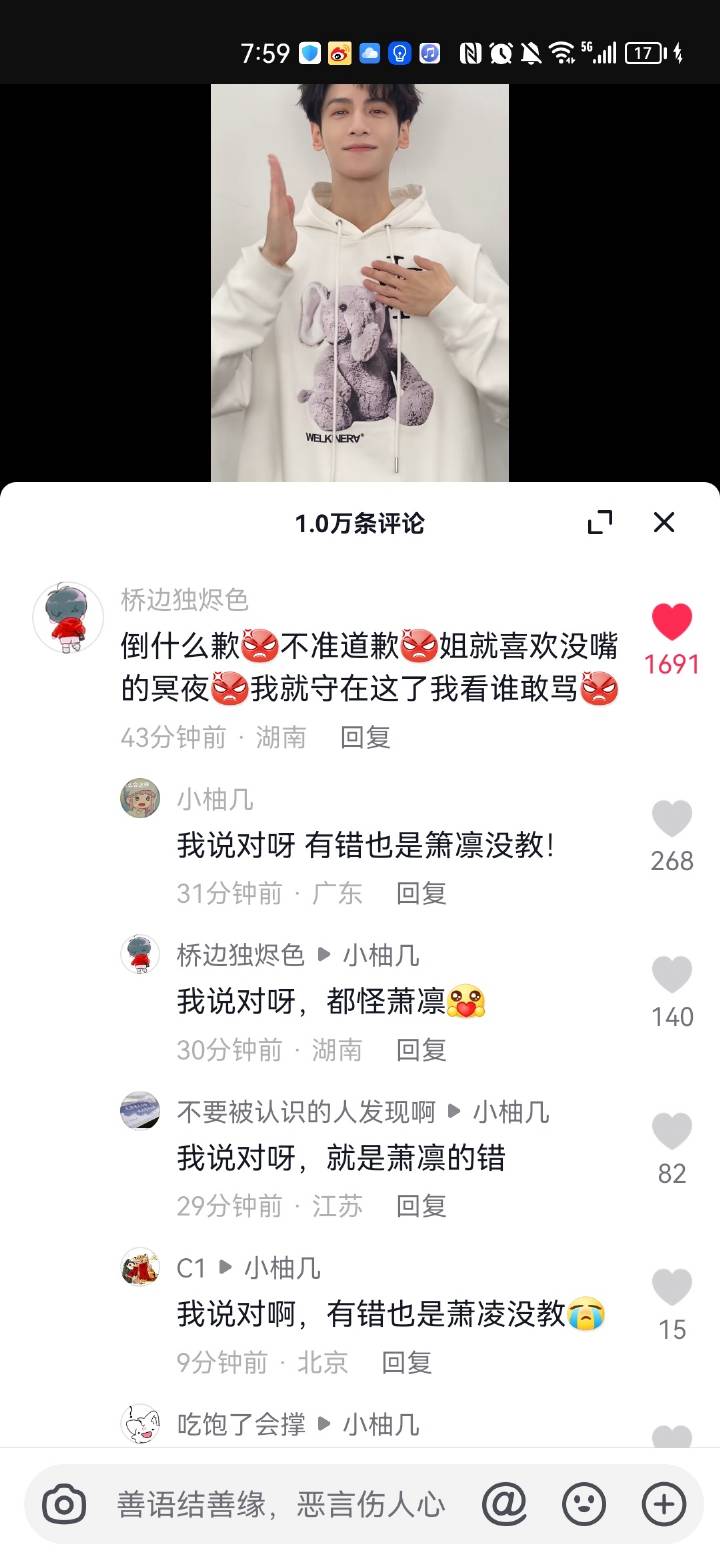Reply to 桥边独烬色's top comment
The width and height of the screenshot is (720, 1560).
(365, 737)
